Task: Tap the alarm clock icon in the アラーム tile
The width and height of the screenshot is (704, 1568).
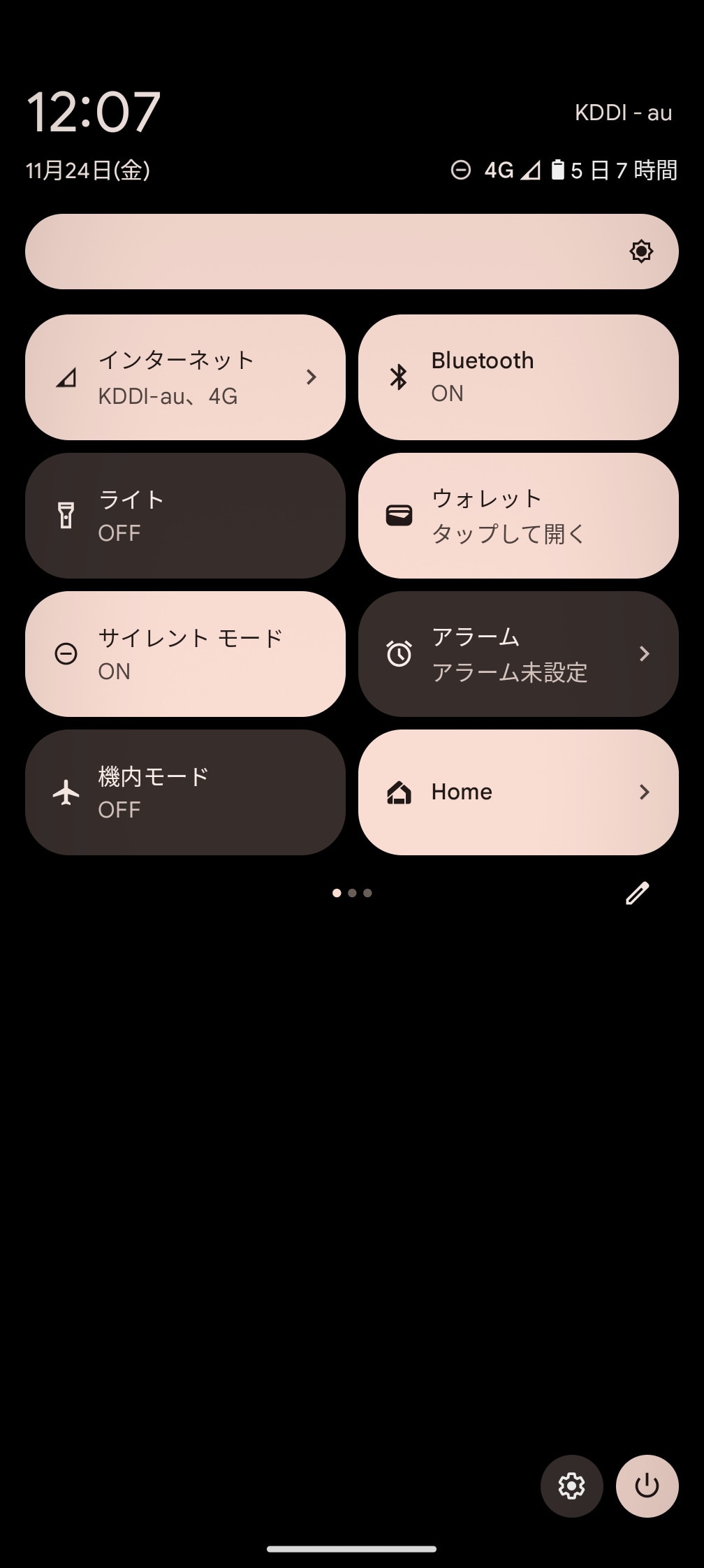Action: pyautogui.click(x=399, y=653)
